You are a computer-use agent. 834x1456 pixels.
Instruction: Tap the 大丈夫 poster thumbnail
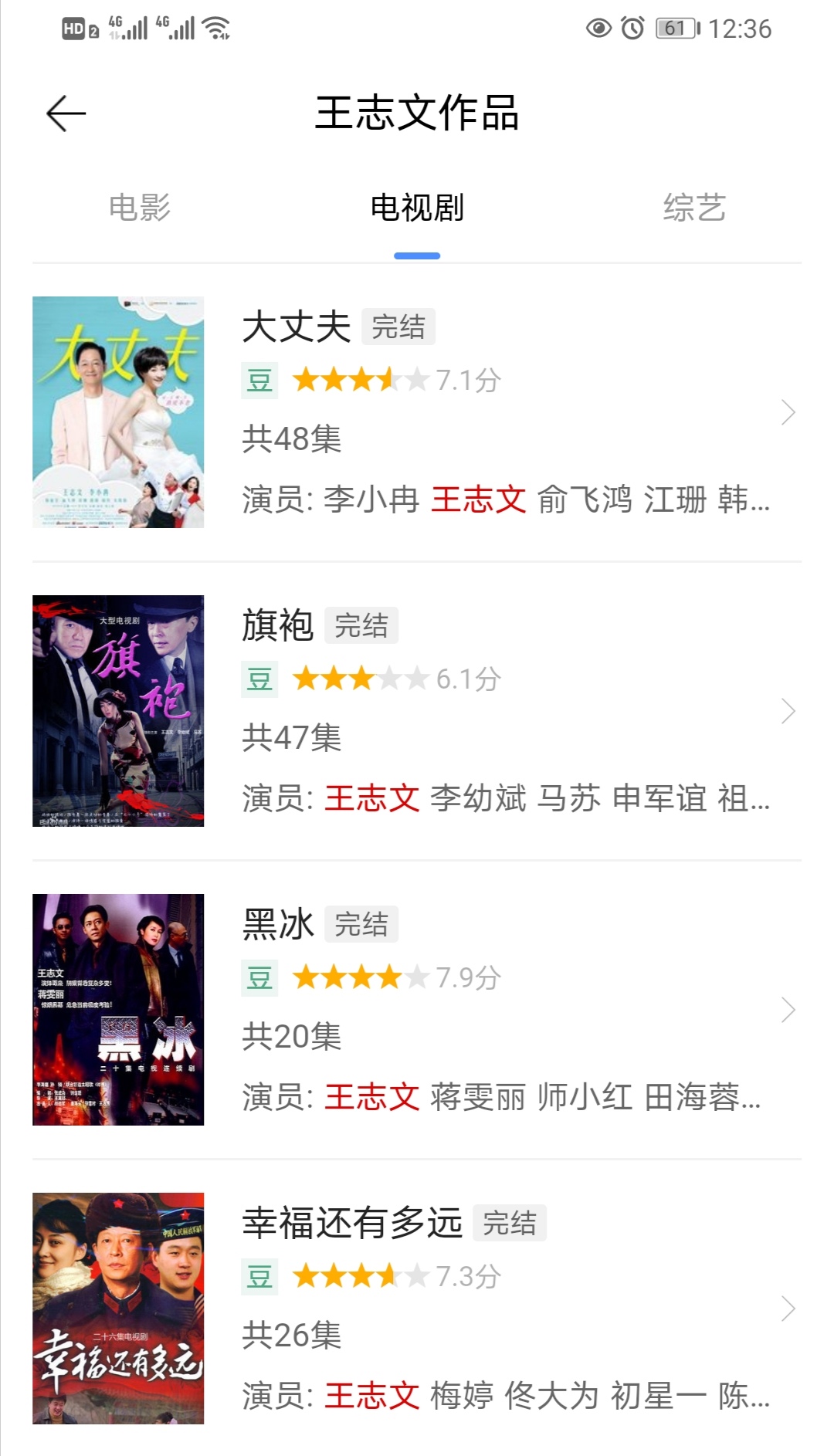tap(118, 412)
